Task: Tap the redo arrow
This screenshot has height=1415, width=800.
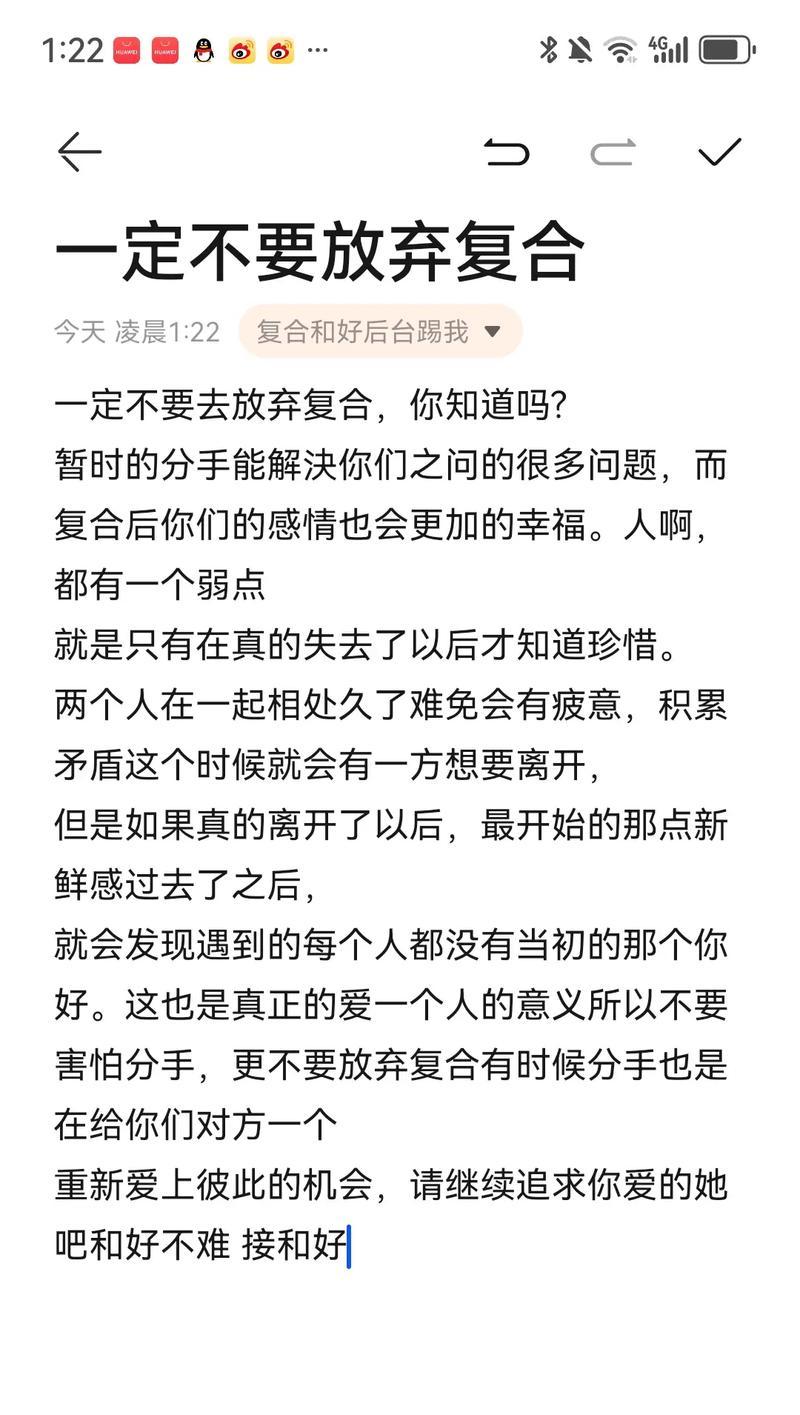Action: coord(613,152)
